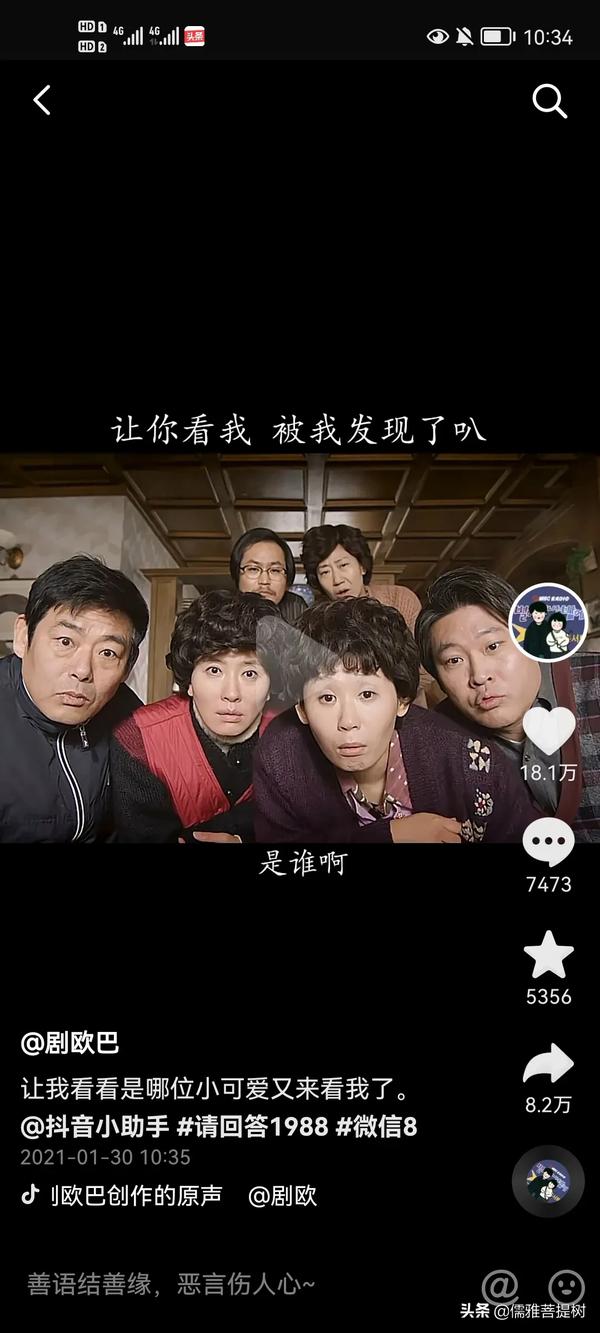
Task: Like the video with the heart
Action: (x=549, y=731)
